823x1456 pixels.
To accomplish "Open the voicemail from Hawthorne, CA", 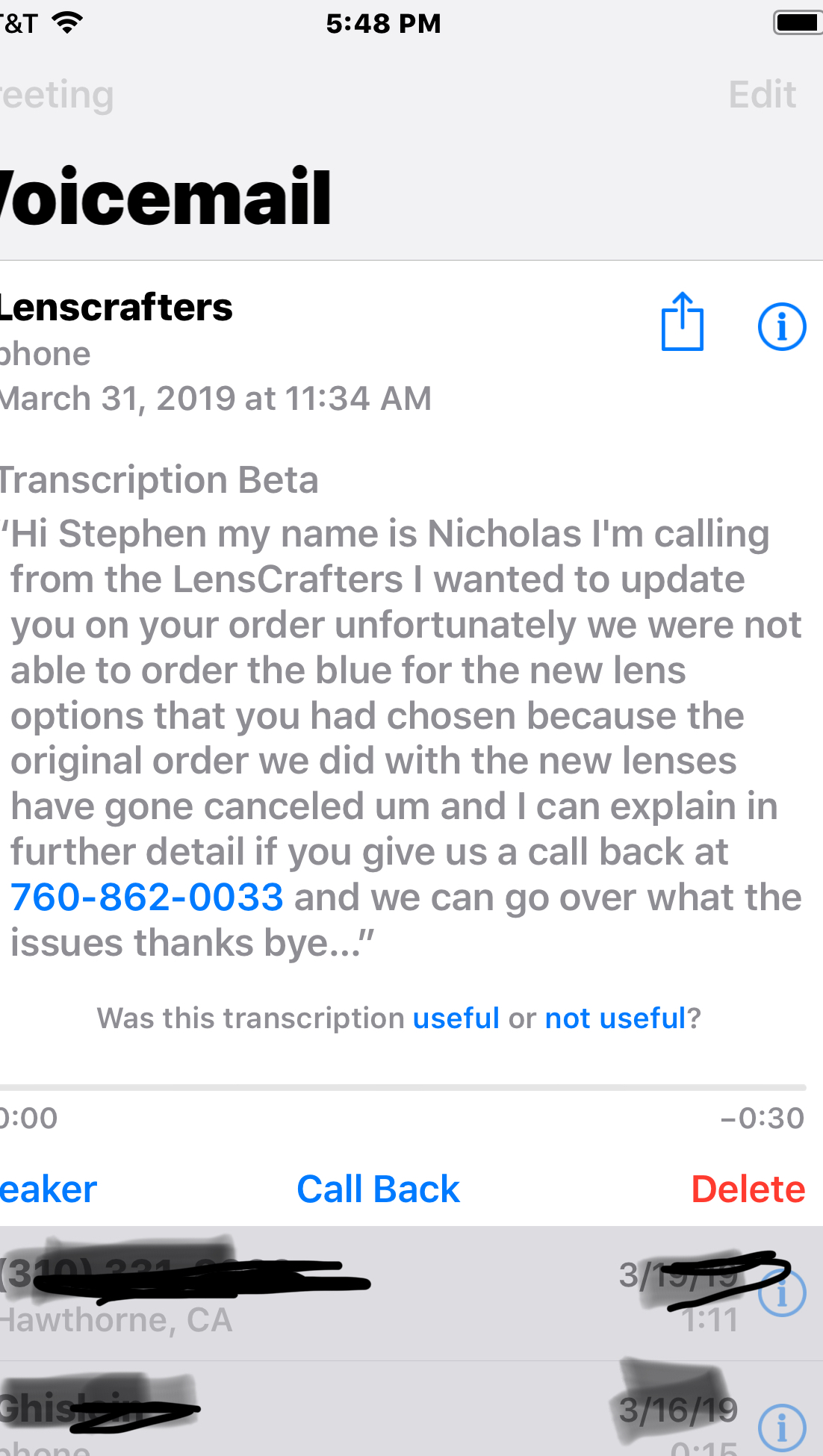I will (x=373, y=1293).
